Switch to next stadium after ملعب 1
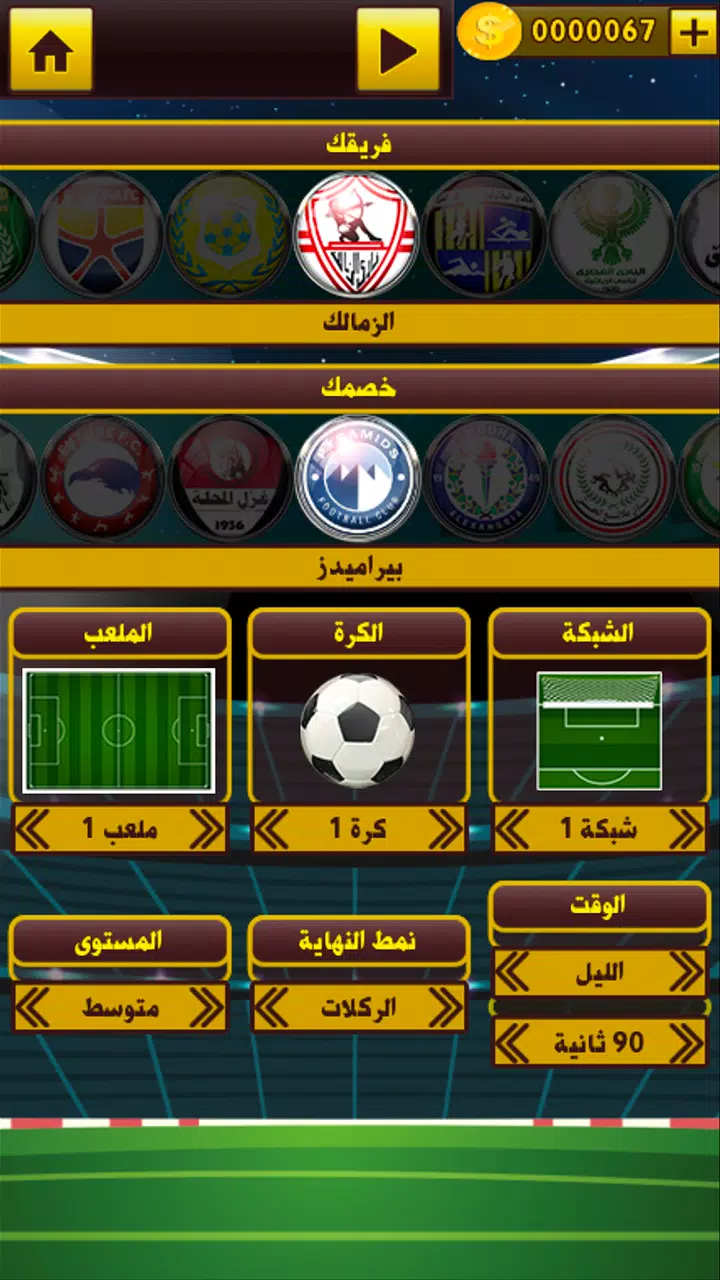Image resolution: width=720 pixels, height=1280 pixels. point(206,830)
